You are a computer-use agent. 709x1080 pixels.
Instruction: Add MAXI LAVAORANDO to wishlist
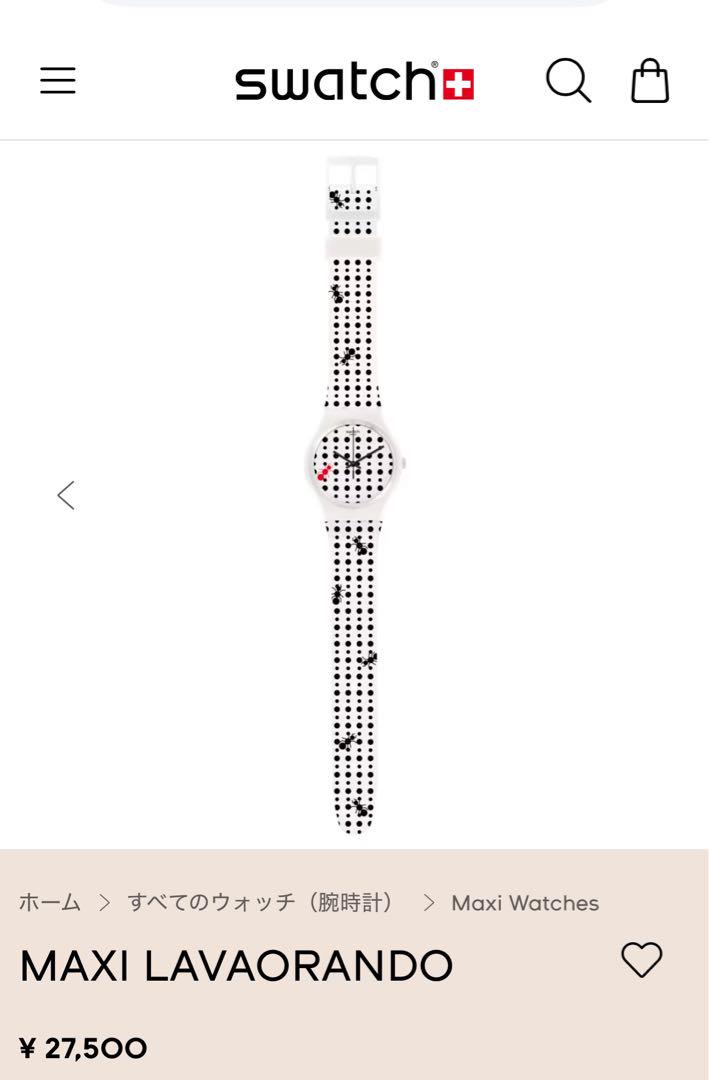coord(641,960)
